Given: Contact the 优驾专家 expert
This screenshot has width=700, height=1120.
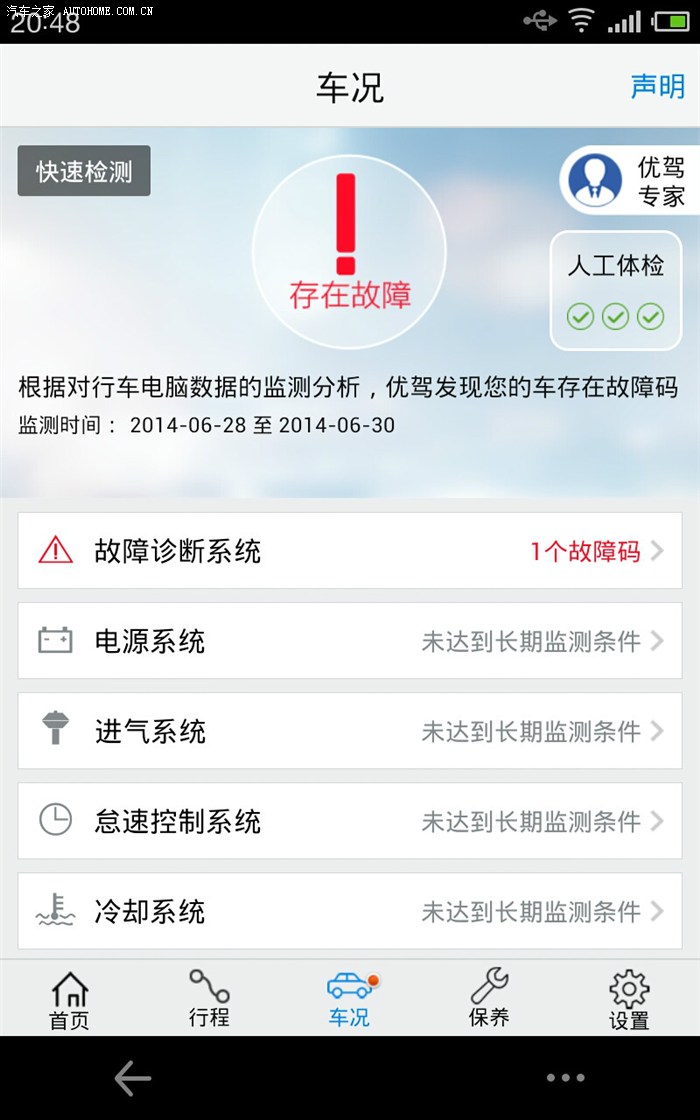Looking at the screenshot, I should (x=630, y=181).
